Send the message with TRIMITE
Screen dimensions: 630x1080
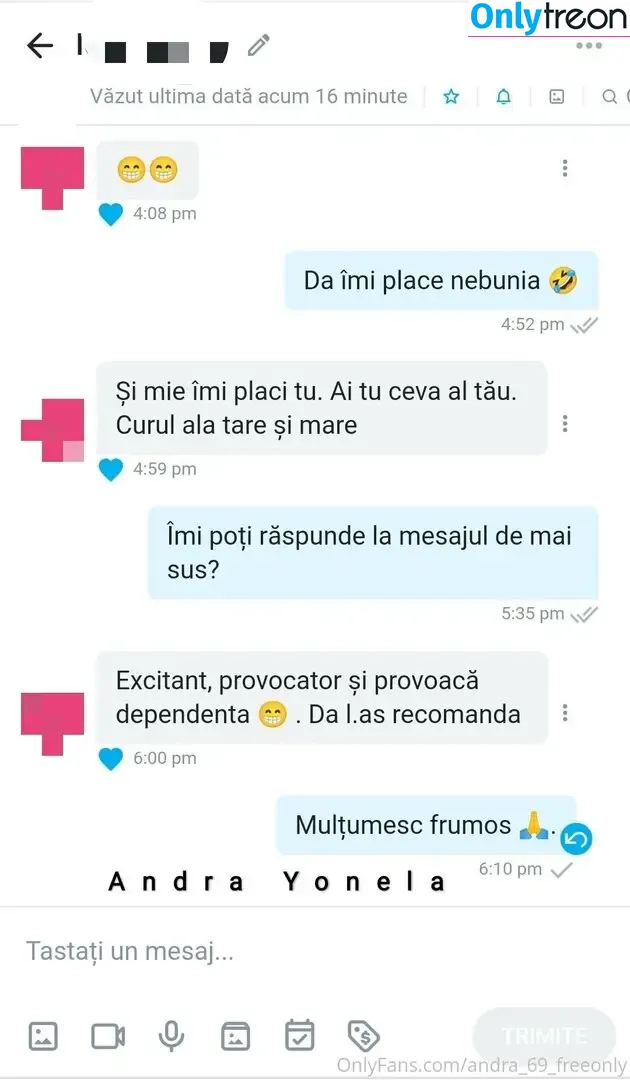(544, 1036)
